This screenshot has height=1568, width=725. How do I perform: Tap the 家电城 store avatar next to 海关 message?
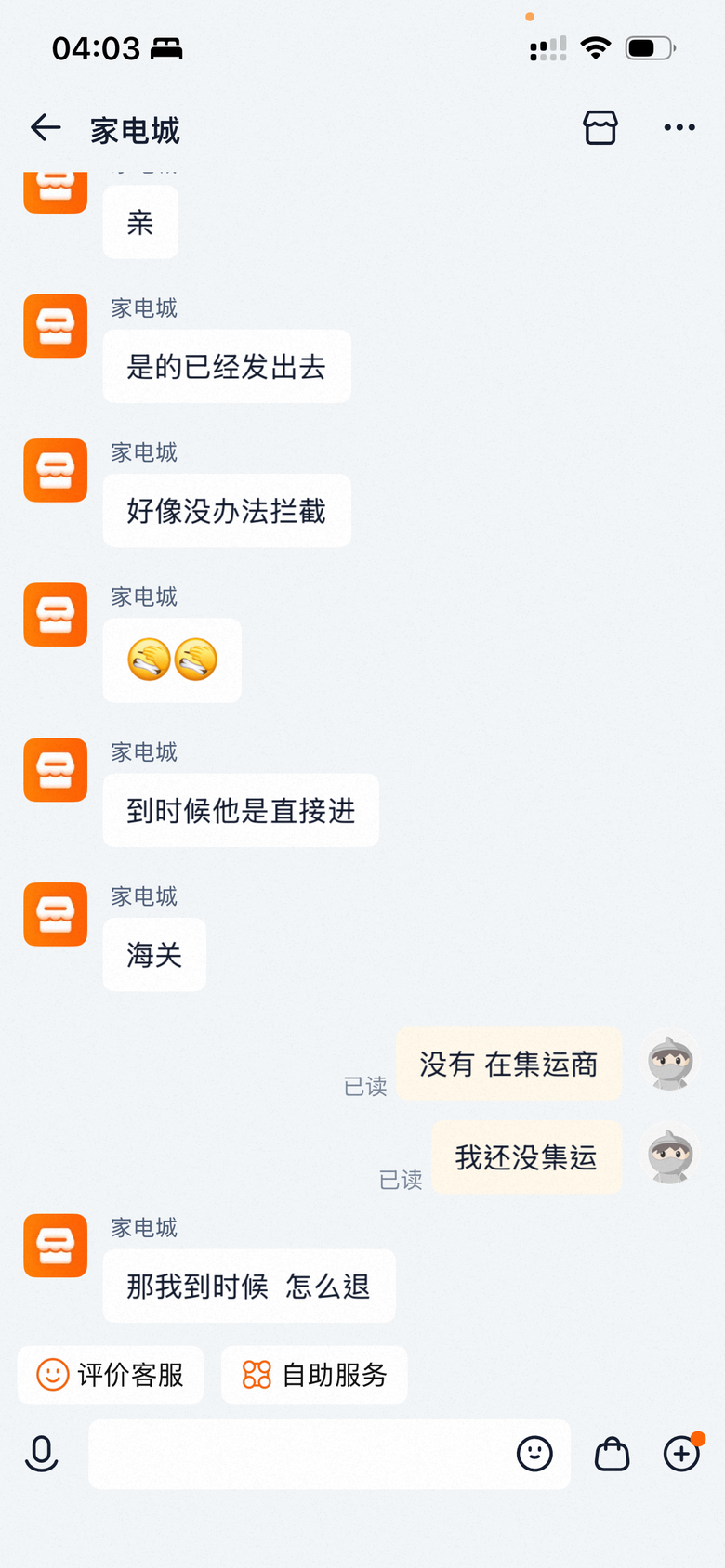(55, 914)
